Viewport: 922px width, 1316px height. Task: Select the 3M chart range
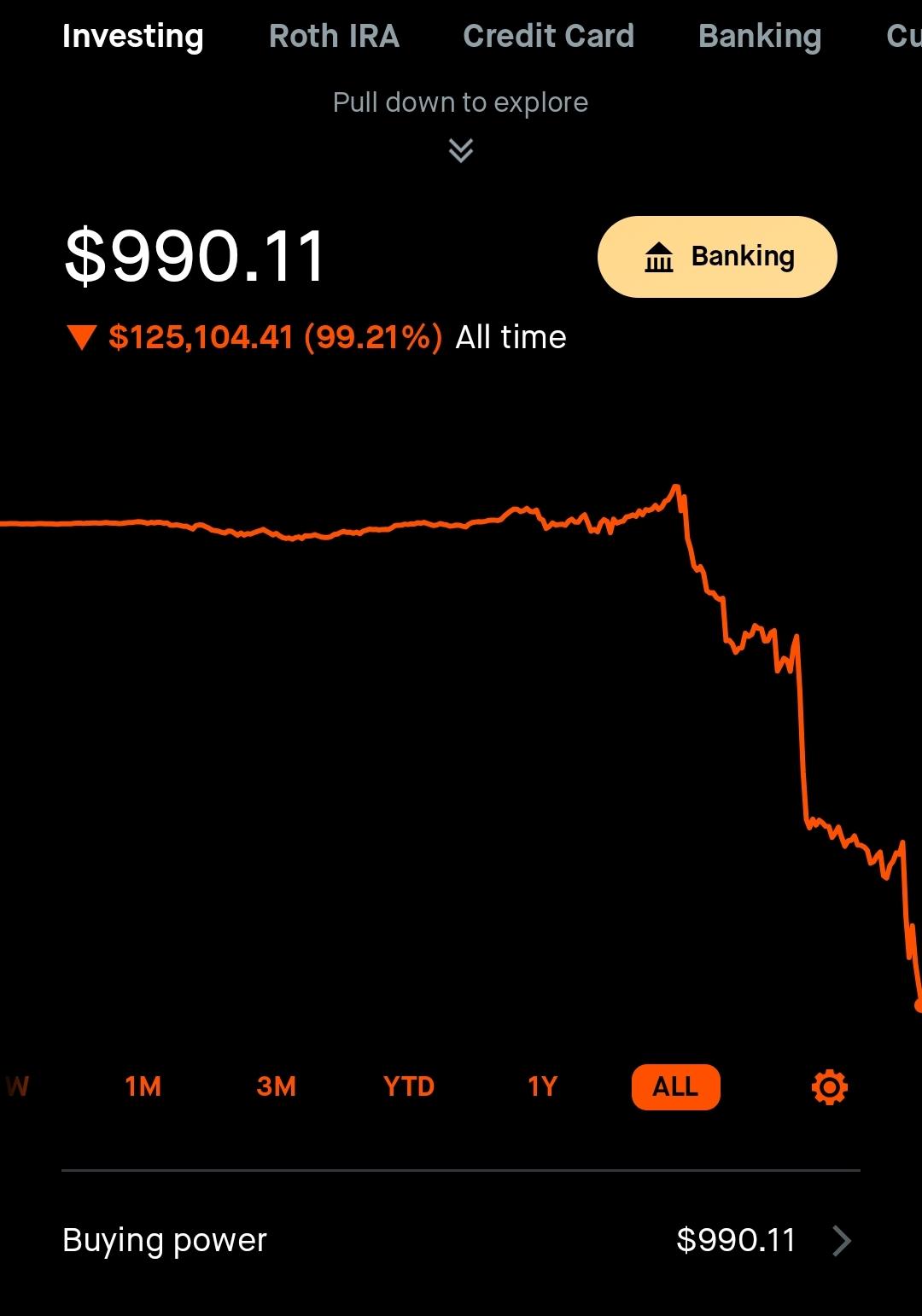[x=276, y=1086]
